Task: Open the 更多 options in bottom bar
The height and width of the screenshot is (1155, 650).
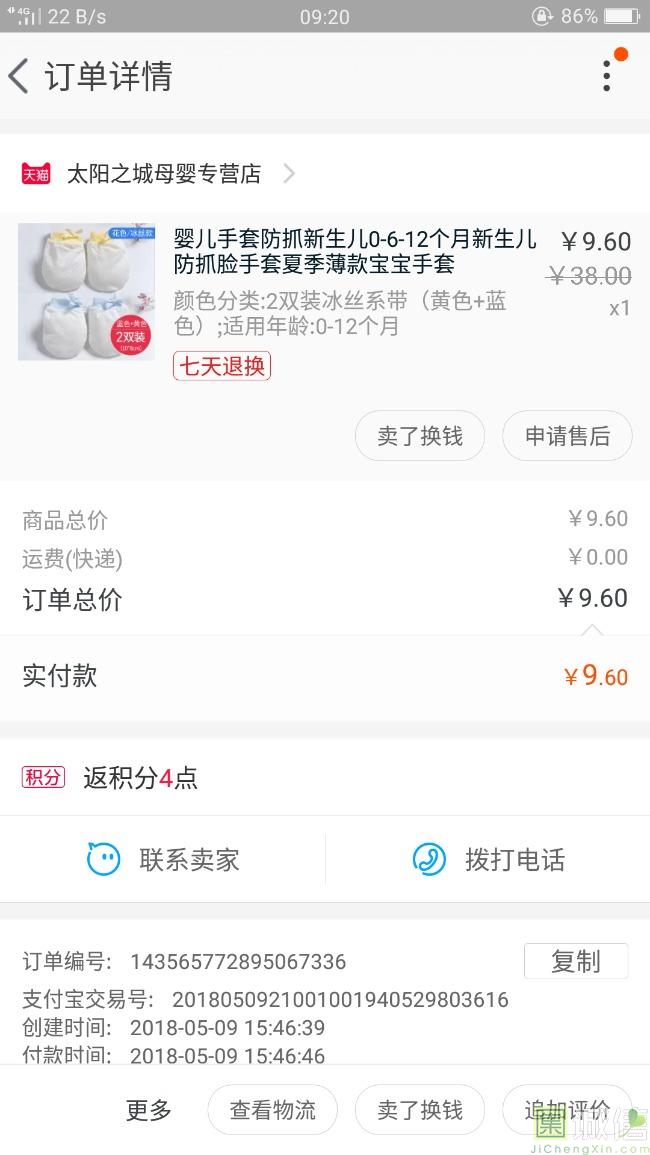Action: pyautogui.click(x=149, y=1110)
